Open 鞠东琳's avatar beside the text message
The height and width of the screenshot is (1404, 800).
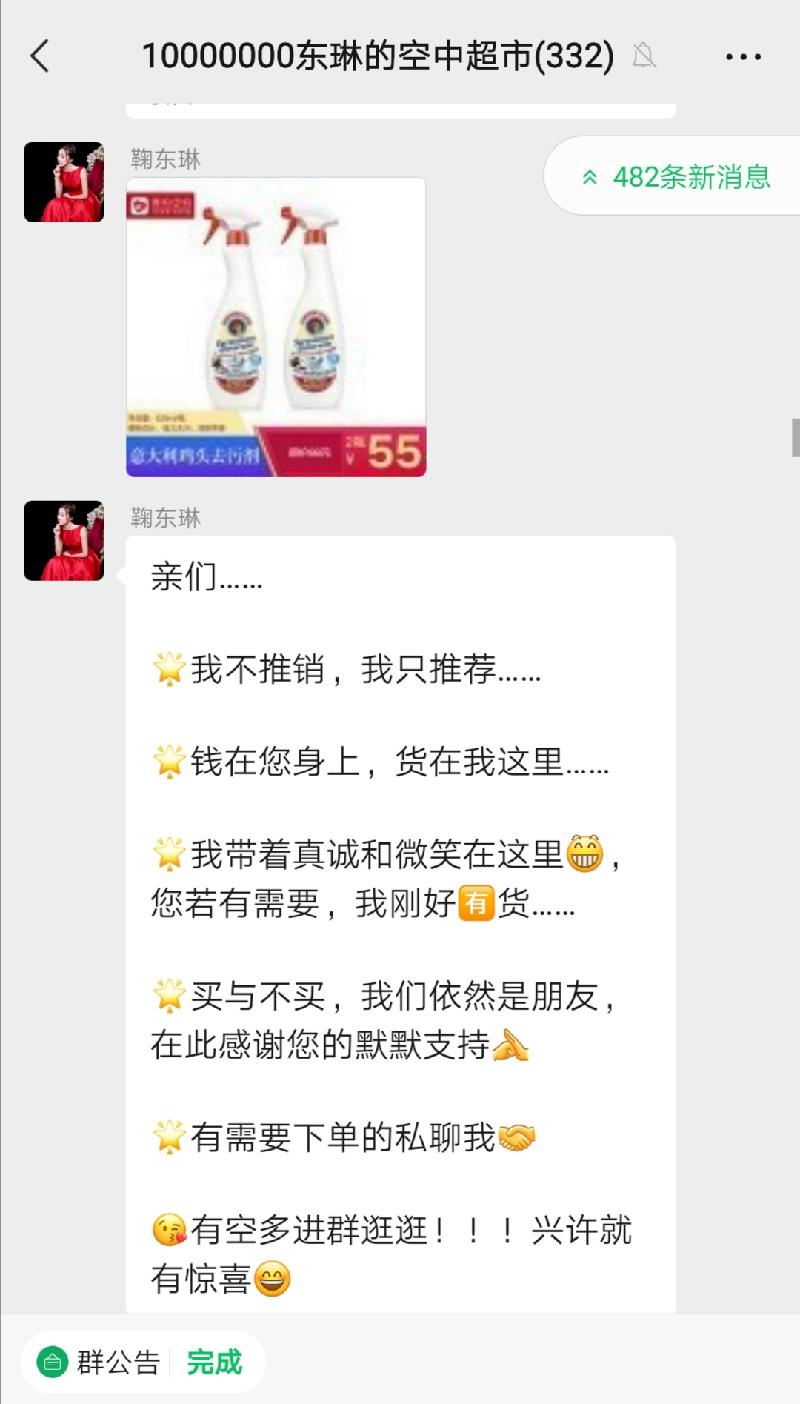pyautogui.click(x=64, y=541)
